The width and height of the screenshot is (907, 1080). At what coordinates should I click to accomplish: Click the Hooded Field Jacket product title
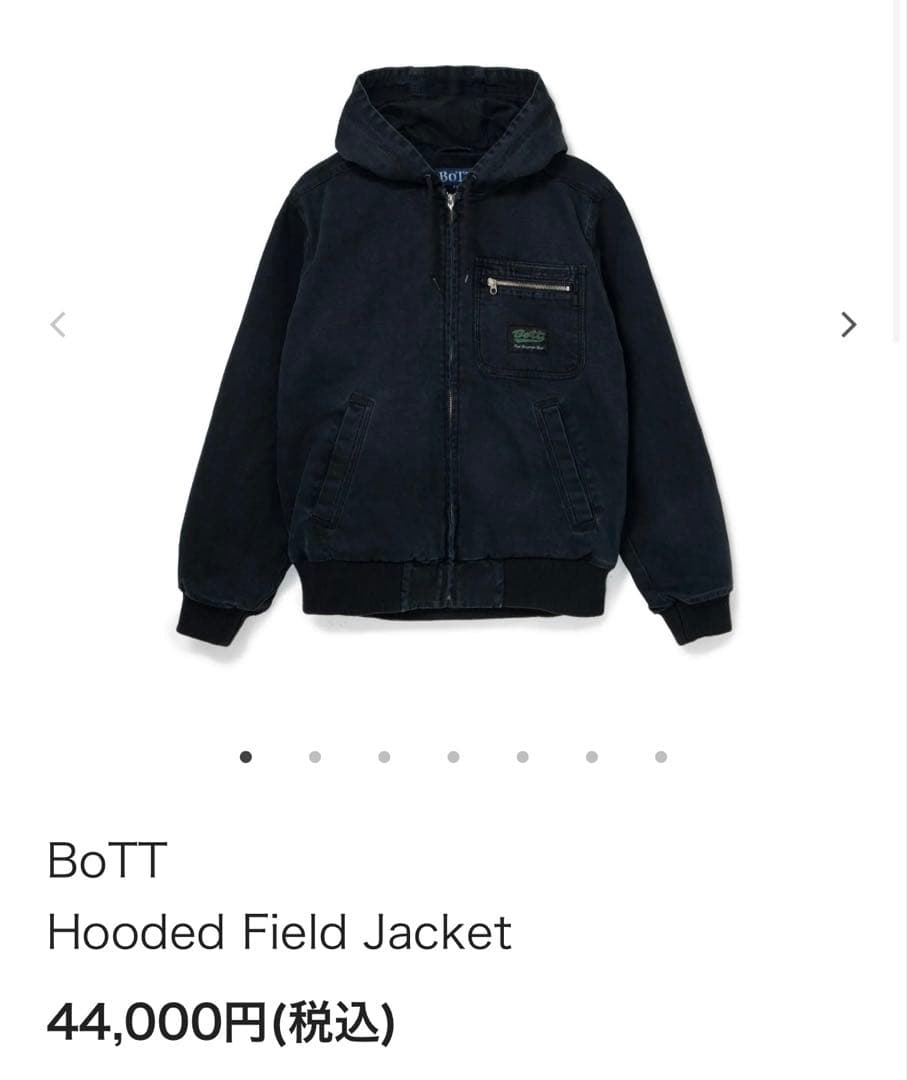click(x=279, y=930)
